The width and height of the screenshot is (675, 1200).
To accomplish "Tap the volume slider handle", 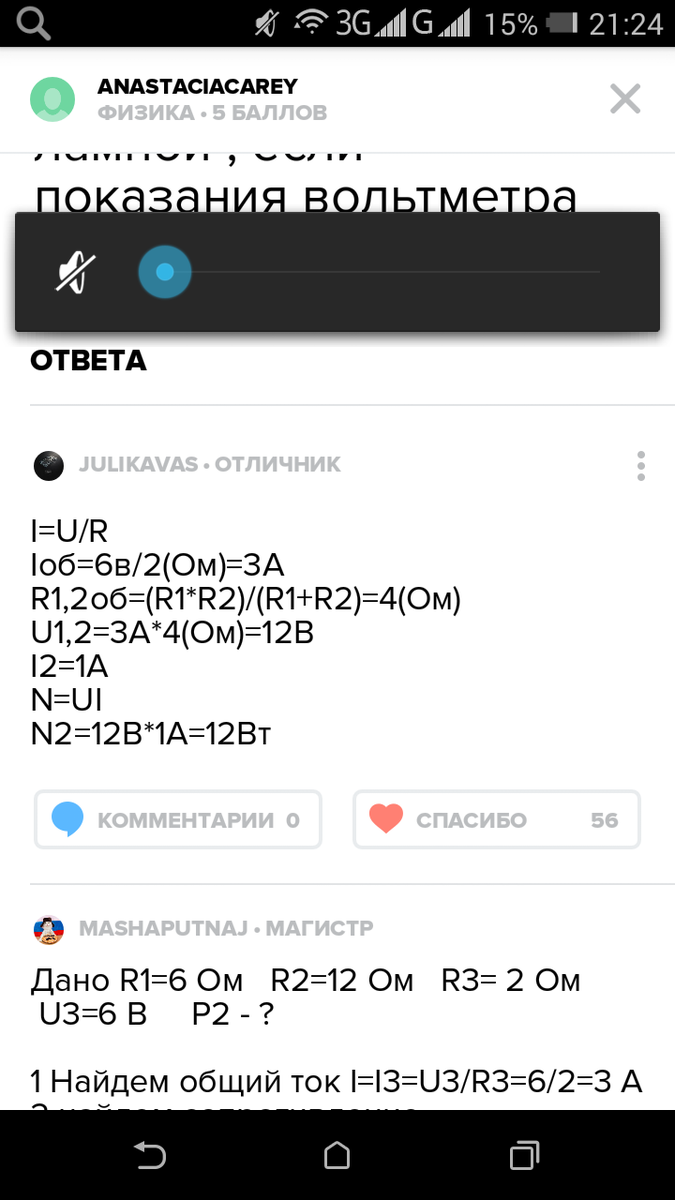I will (x=165, y=272).
